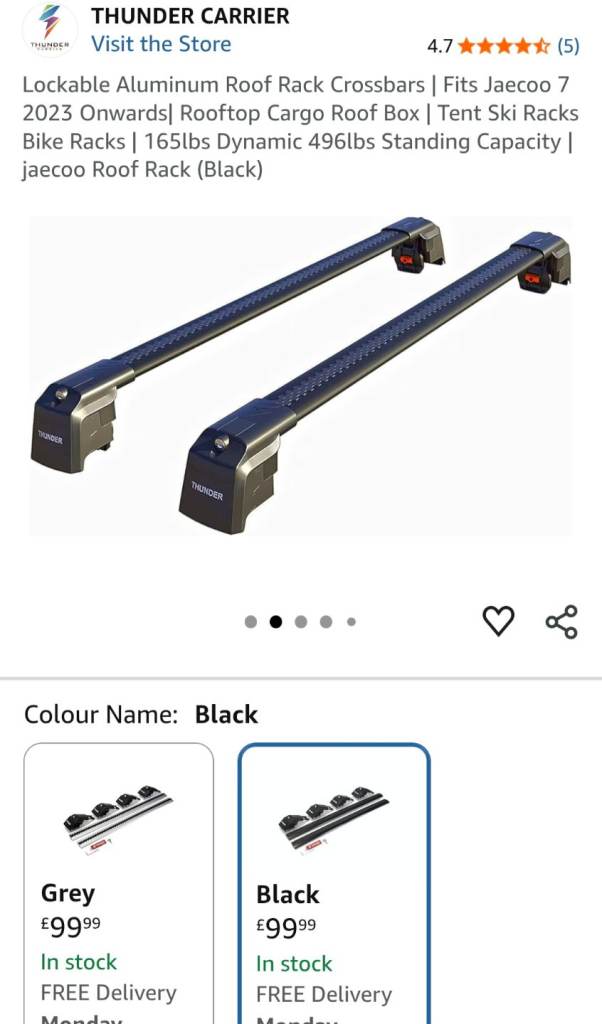Select the Black colour option
Screen dimensions: 602x1024
point(334,883)
